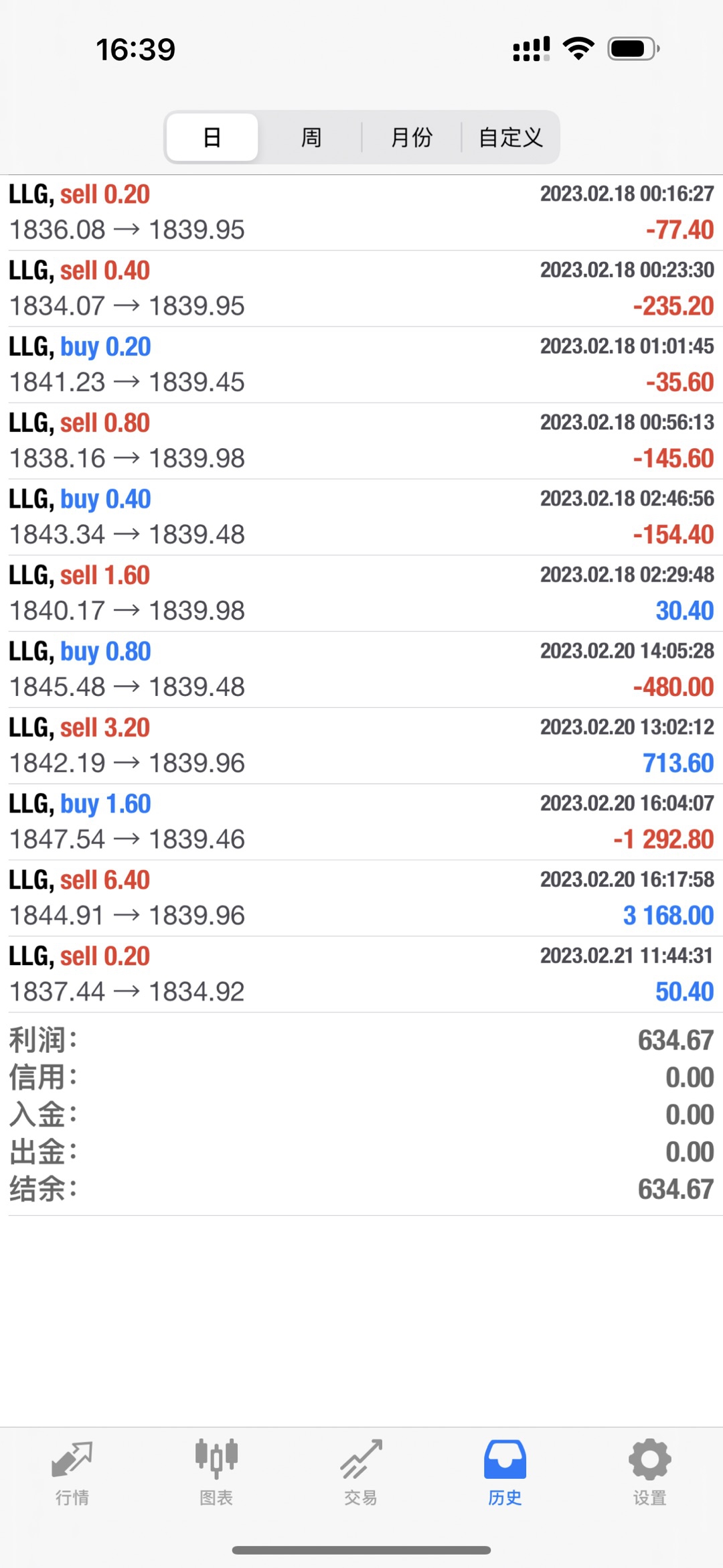Open the sell 1.60 trade with 30.40 profit

pyautogui.click(x=361, y=593)
